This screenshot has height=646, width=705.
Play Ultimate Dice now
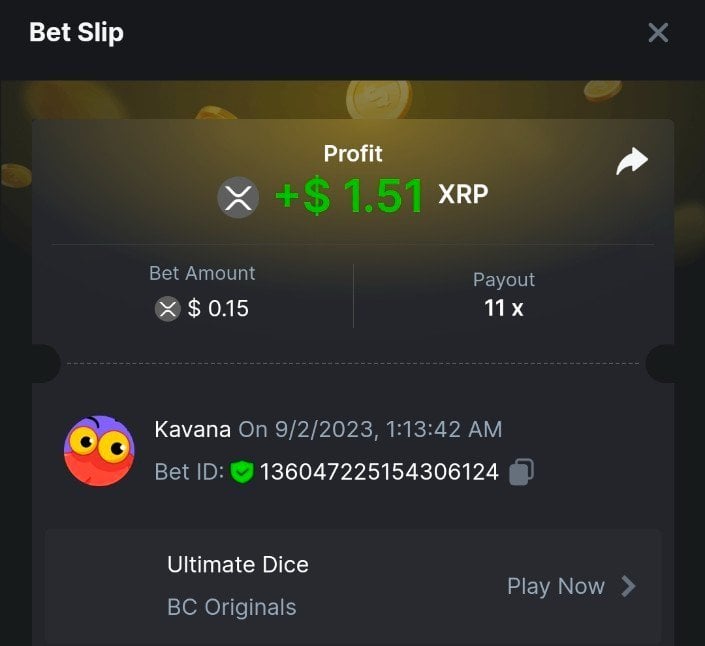tap(570, 586)
